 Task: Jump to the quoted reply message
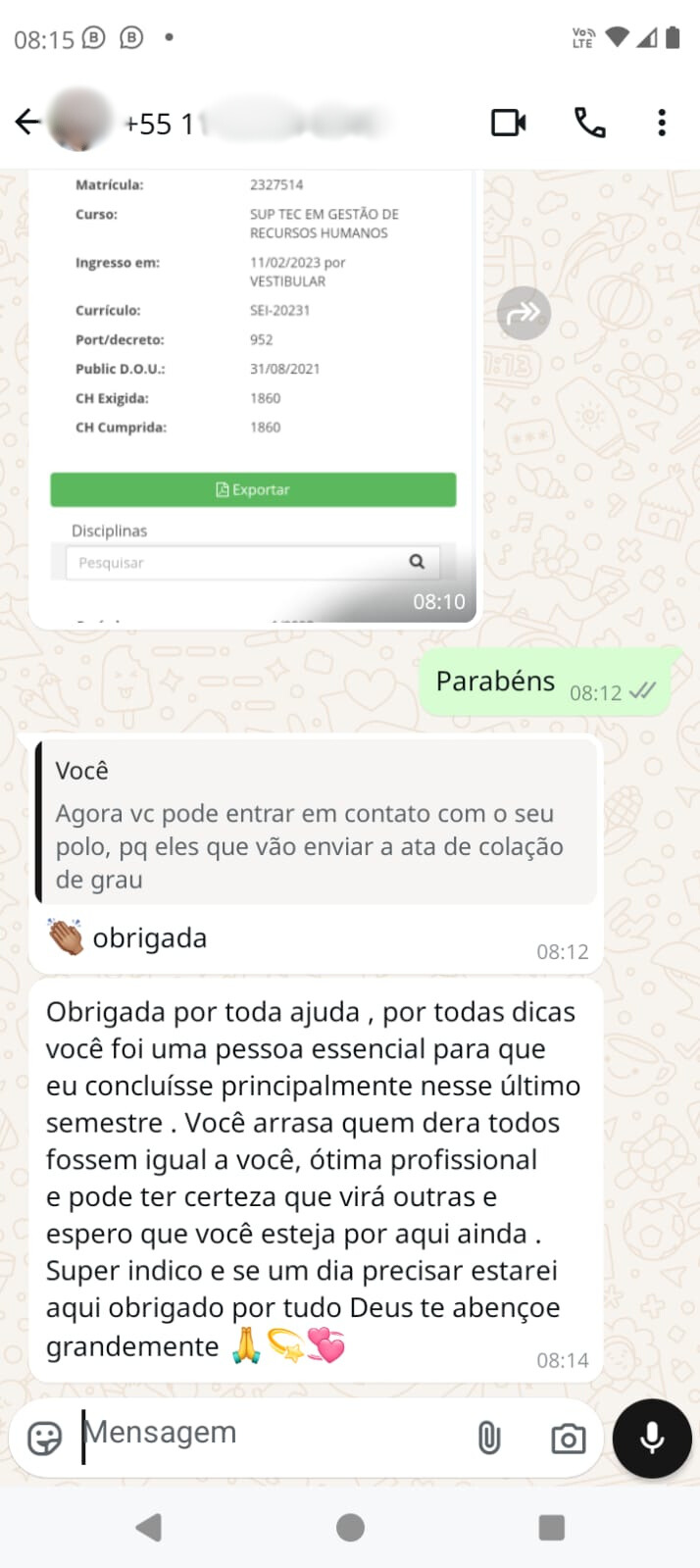tap(316, 822)
